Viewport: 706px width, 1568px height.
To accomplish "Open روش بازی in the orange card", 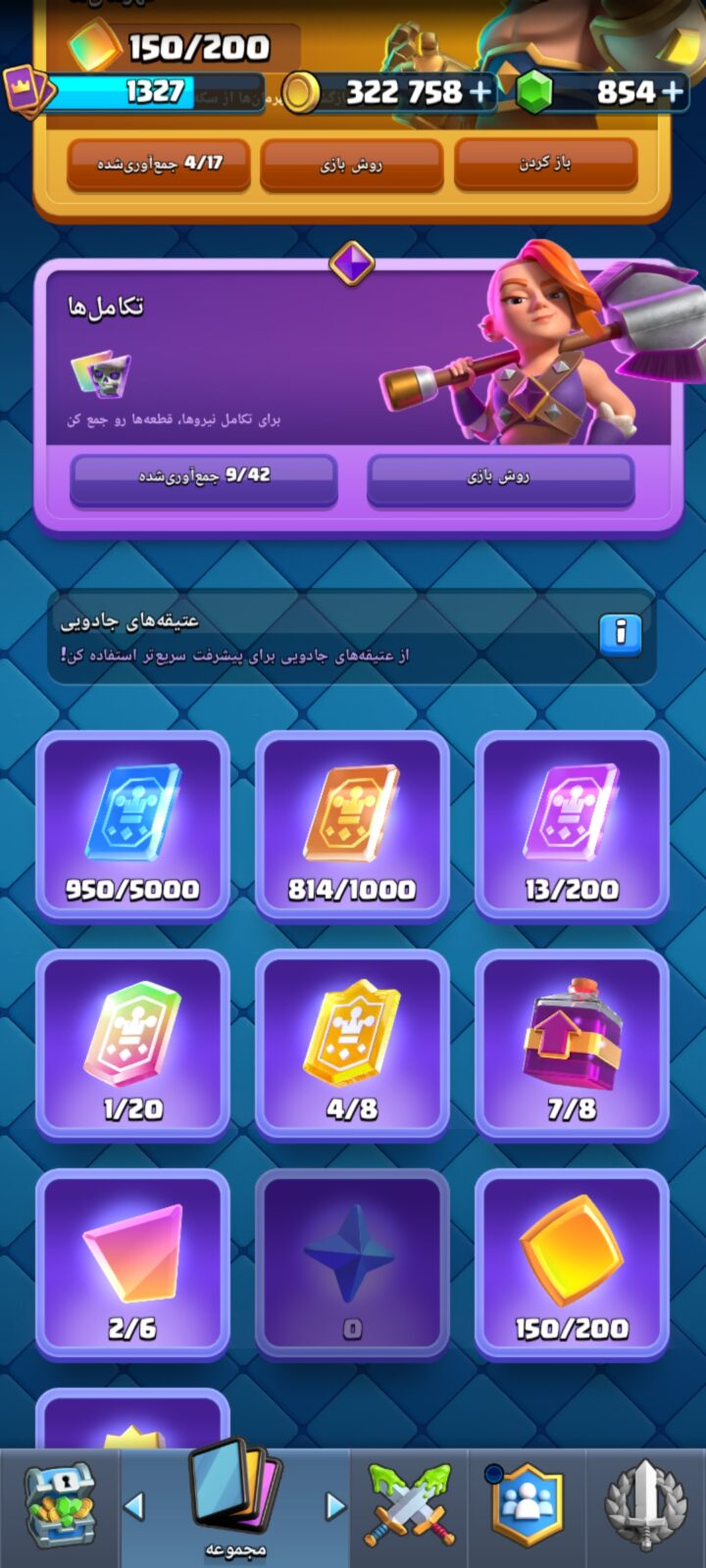I will 352,165.
